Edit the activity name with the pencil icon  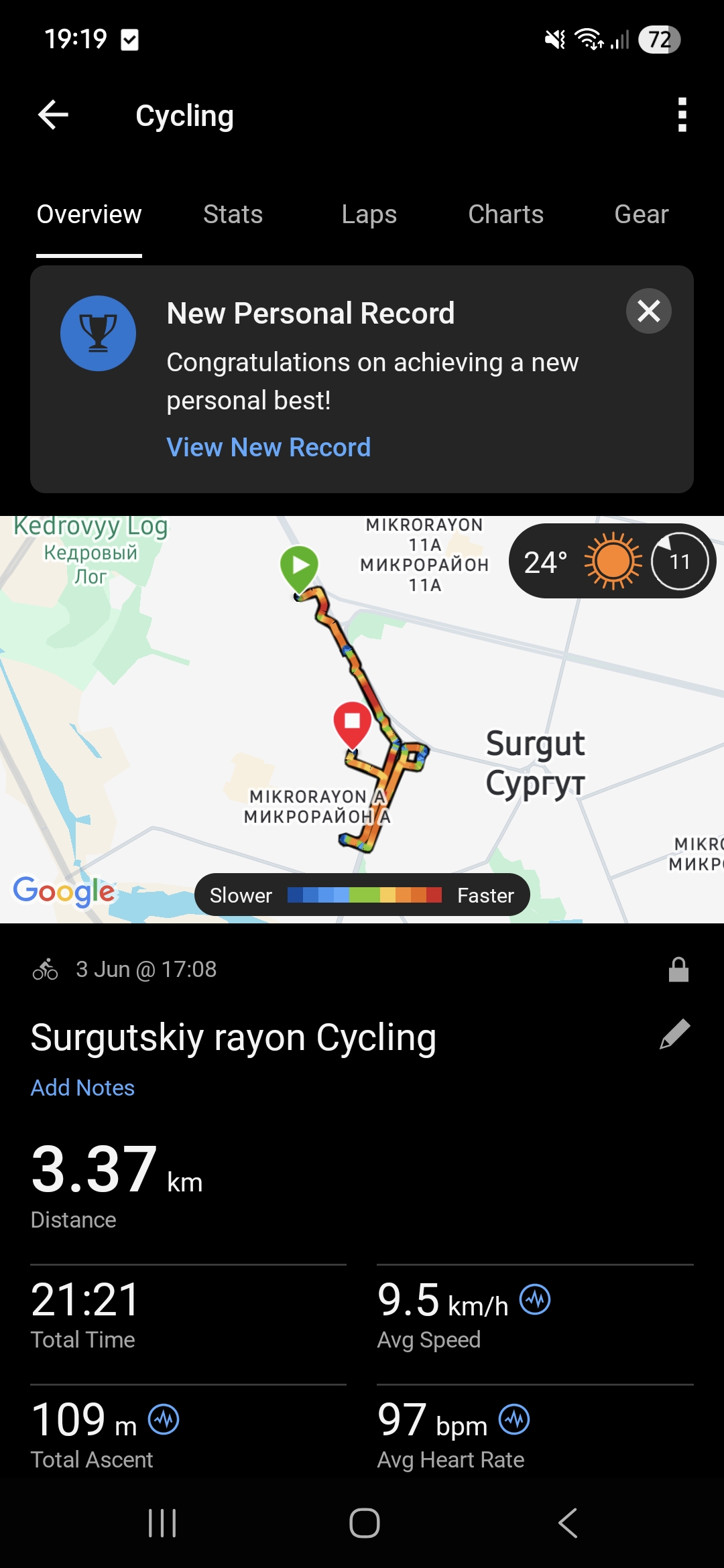click(674, 1034)
